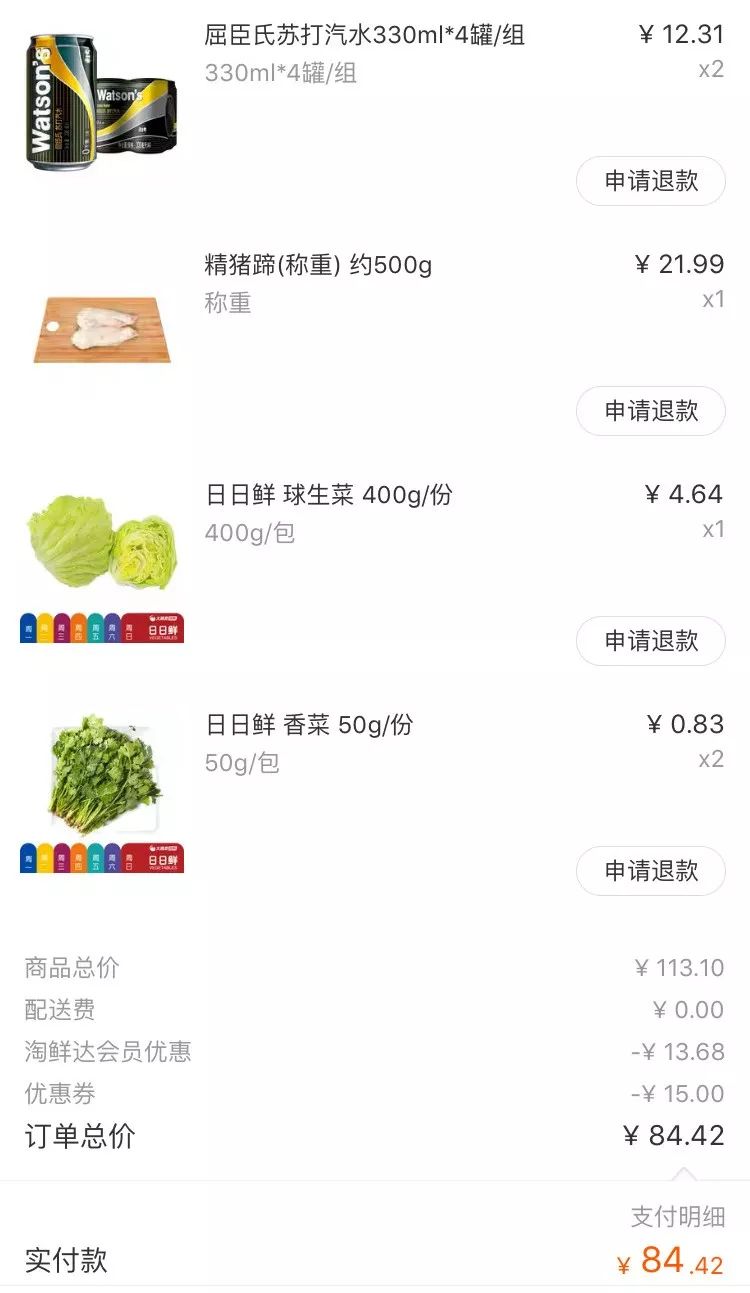Screen dimensions: 750x1293
Task: Request refund for 球生菜 lettuce
Action: pos(651,641)
